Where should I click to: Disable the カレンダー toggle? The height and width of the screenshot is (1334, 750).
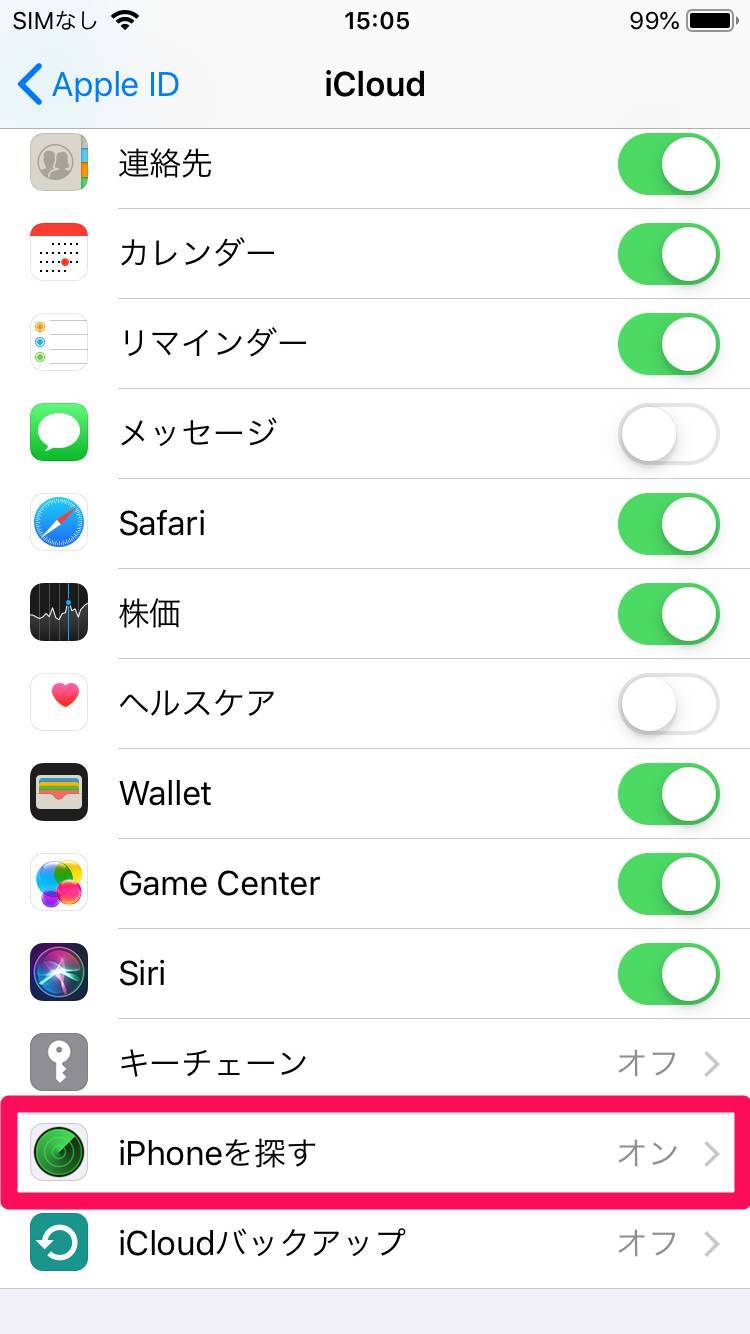[668, 254]
